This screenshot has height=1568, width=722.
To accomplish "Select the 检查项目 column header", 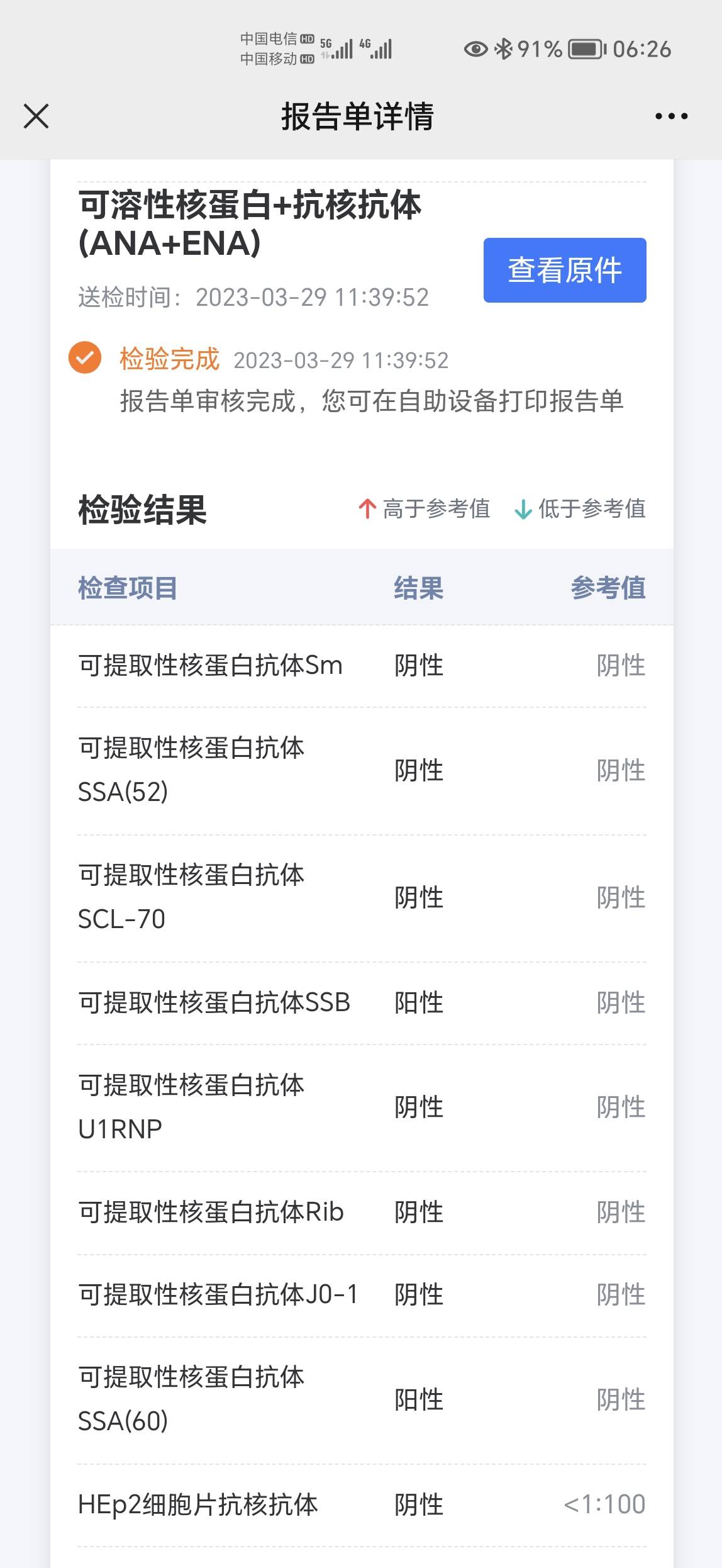I will pyautogui.click(x=129, y=589).
